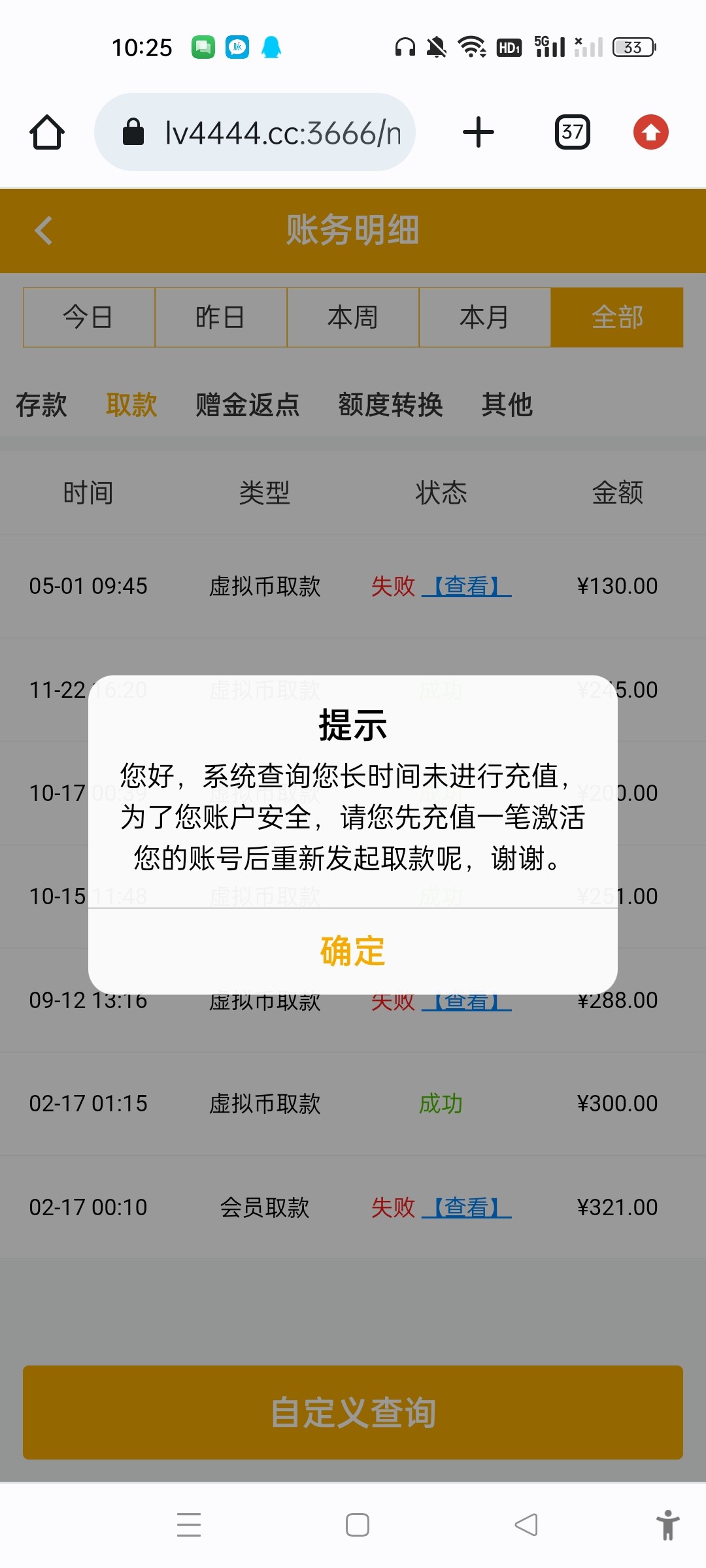
Task: Open a new browser tab
Action: [479, 133]
